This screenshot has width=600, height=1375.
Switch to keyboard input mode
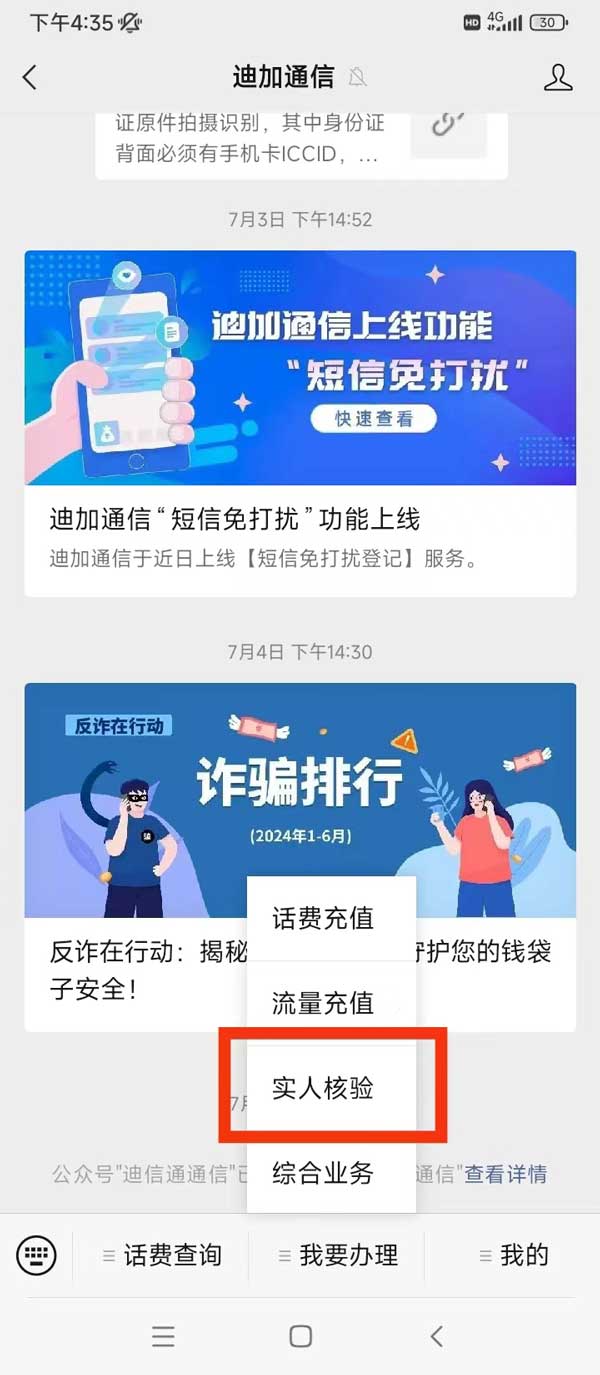(37, 1255)
